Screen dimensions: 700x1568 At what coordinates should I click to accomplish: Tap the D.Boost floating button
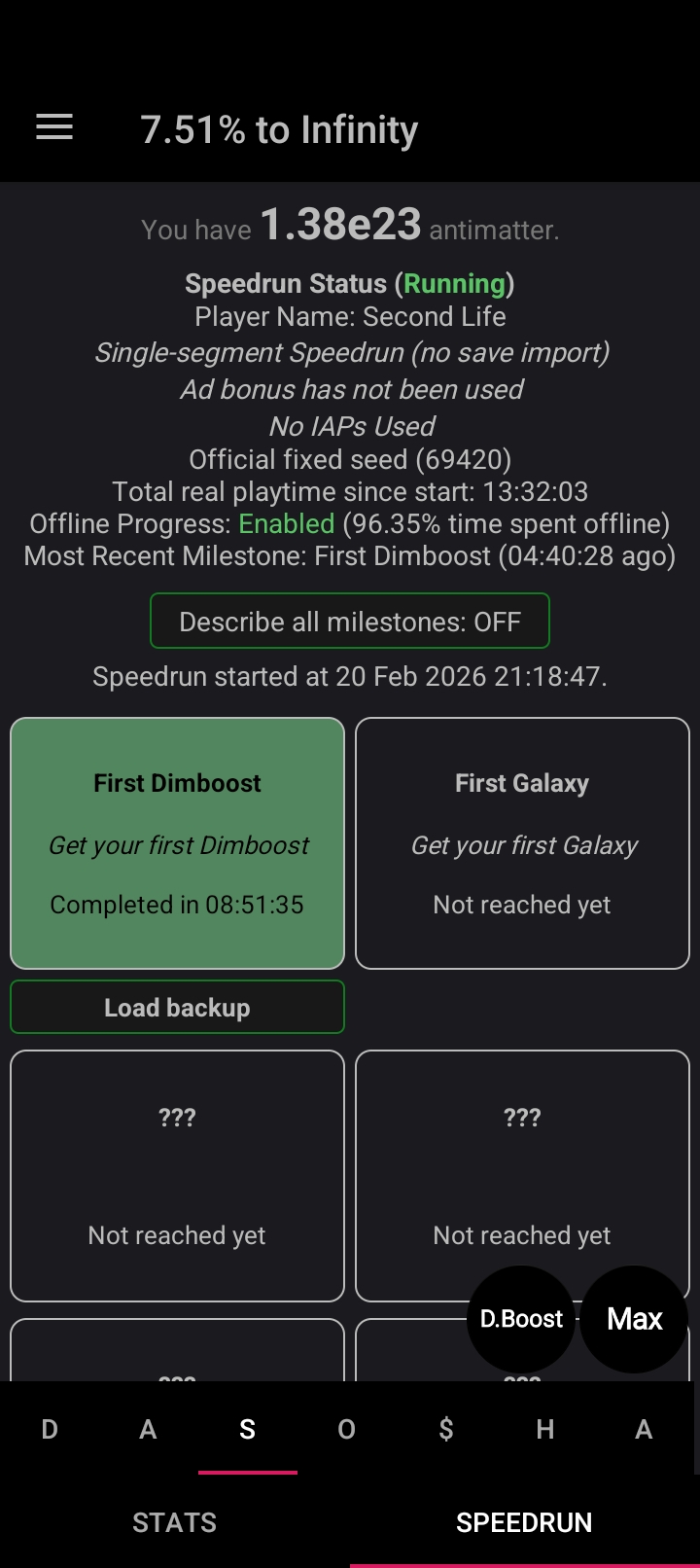pyautogui.click(x=521, y=1319)
